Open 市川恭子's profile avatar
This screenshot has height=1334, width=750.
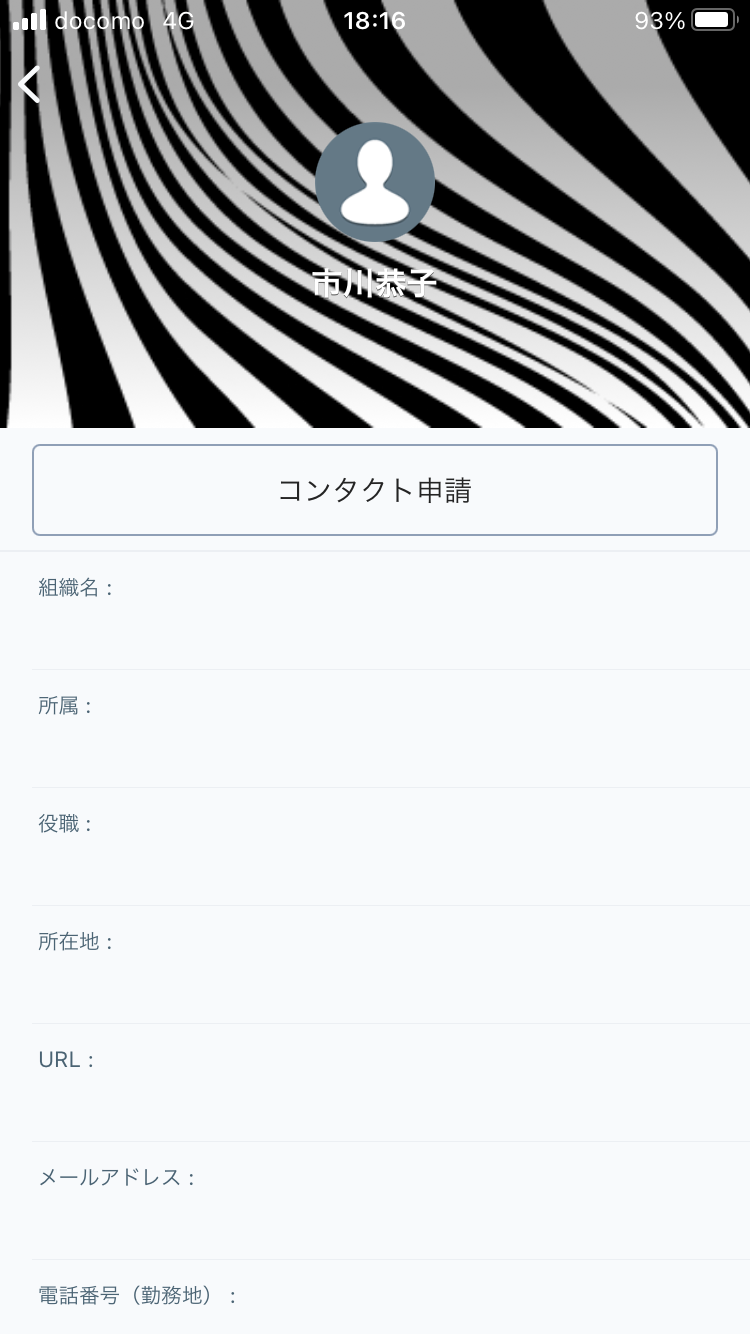click(375, 182)
